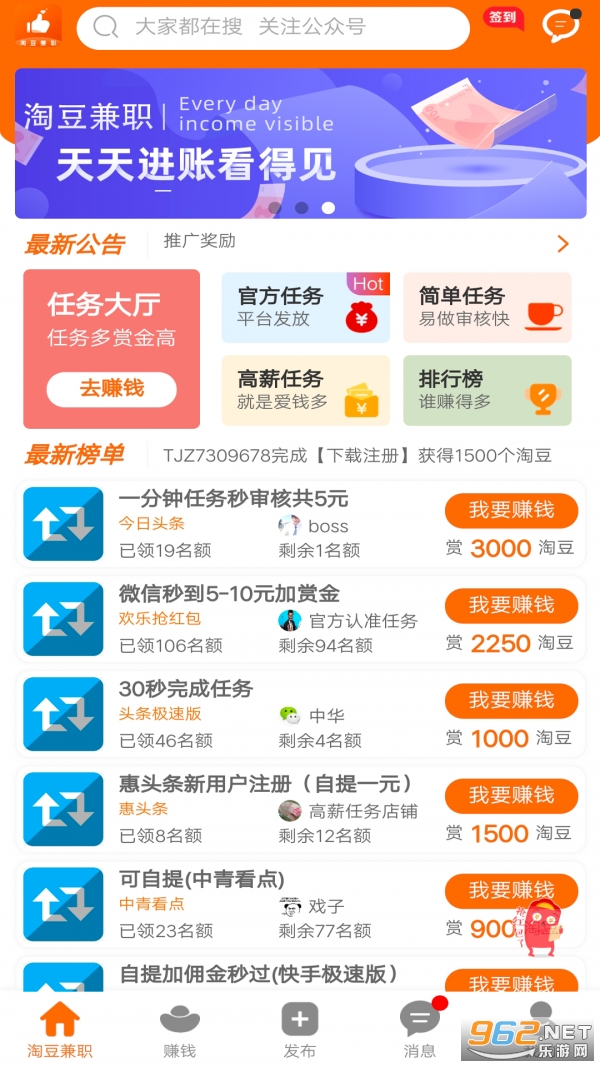The width and height of the screenshot is (600, 1067).
Task: Expand the 最新公告 announcement arrow
Action: point(563,244)
